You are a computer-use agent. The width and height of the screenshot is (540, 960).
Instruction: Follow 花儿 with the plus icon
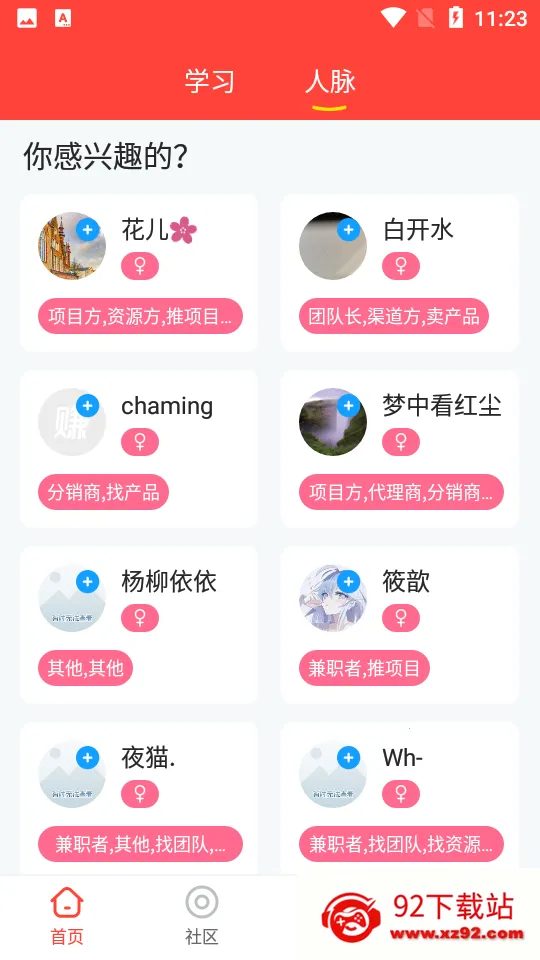click(88, 230)
